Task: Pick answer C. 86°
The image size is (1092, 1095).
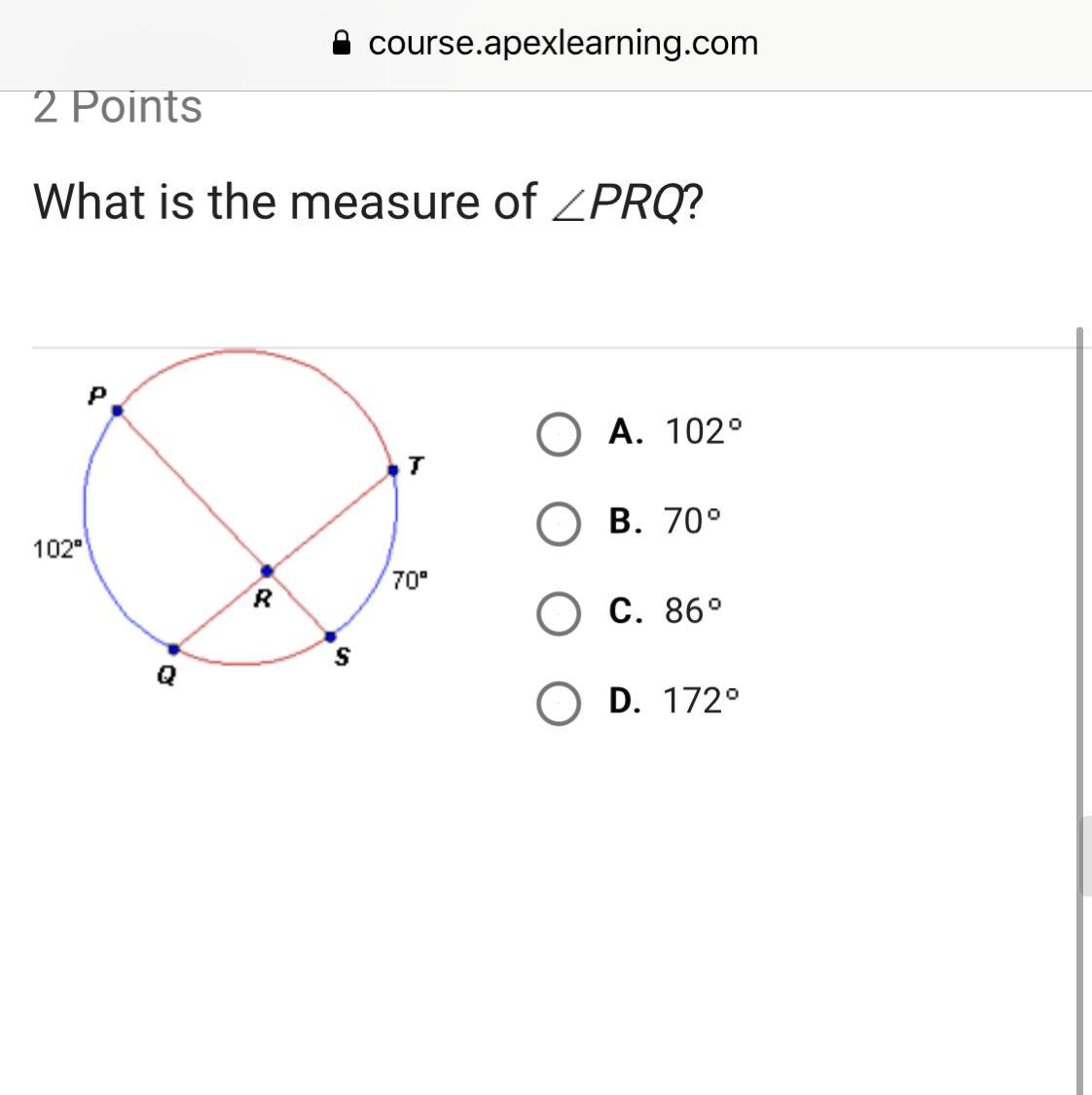Action: click(x=559, y=614)
